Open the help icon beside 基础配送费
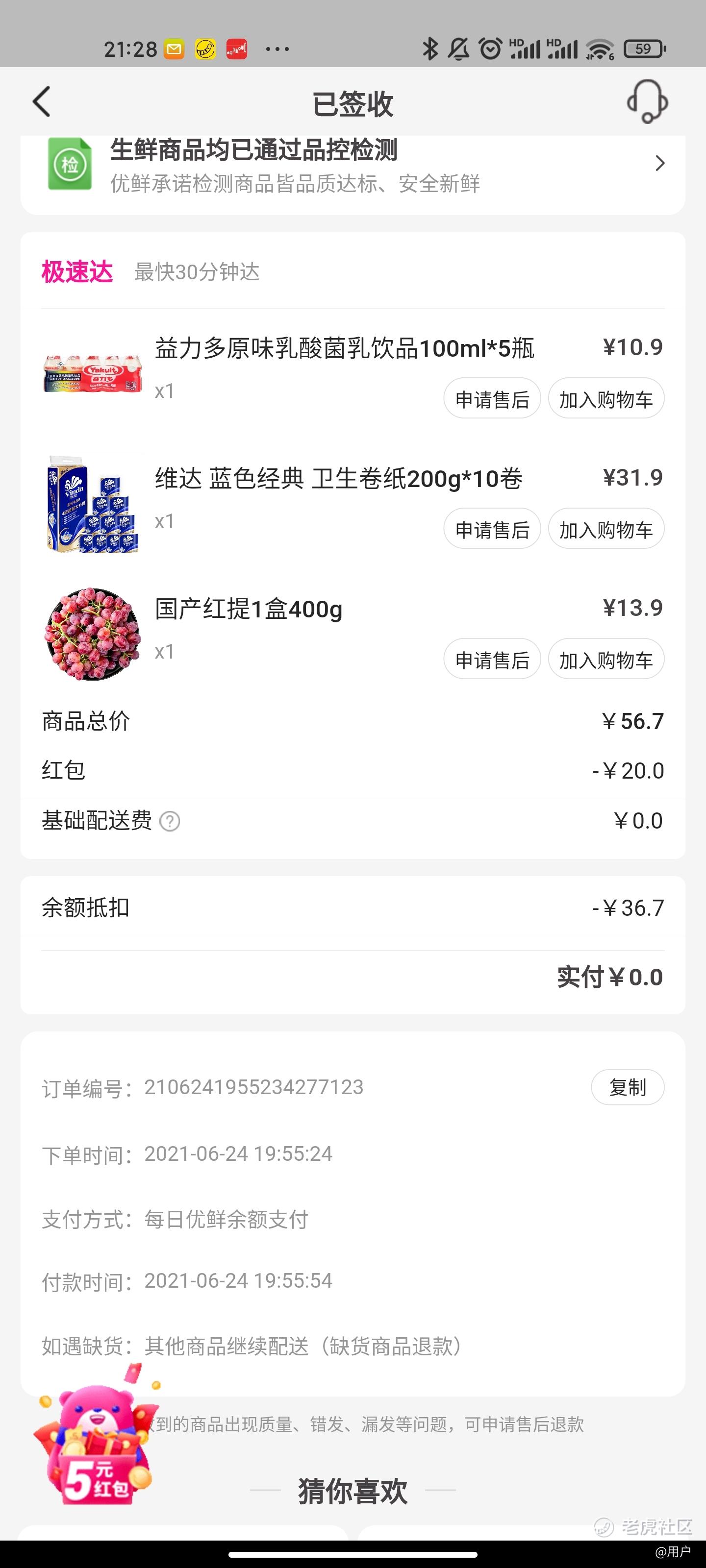 click(x=170, y=821)
